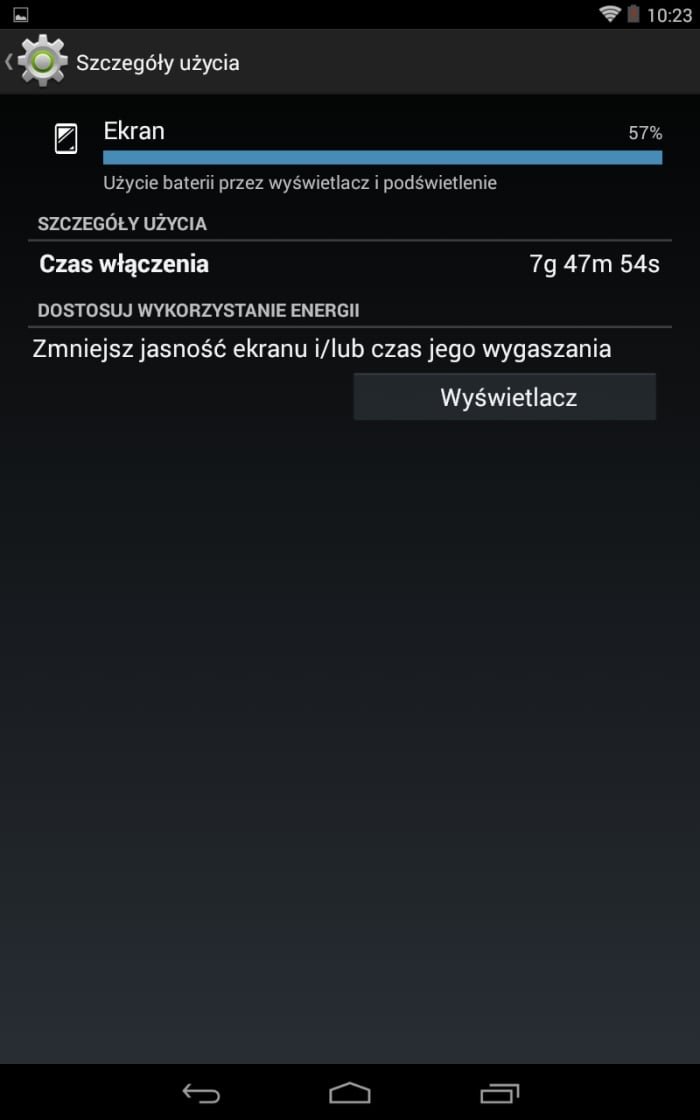Tap the system back button
700x1120 pixels.
coord(201,1093)
